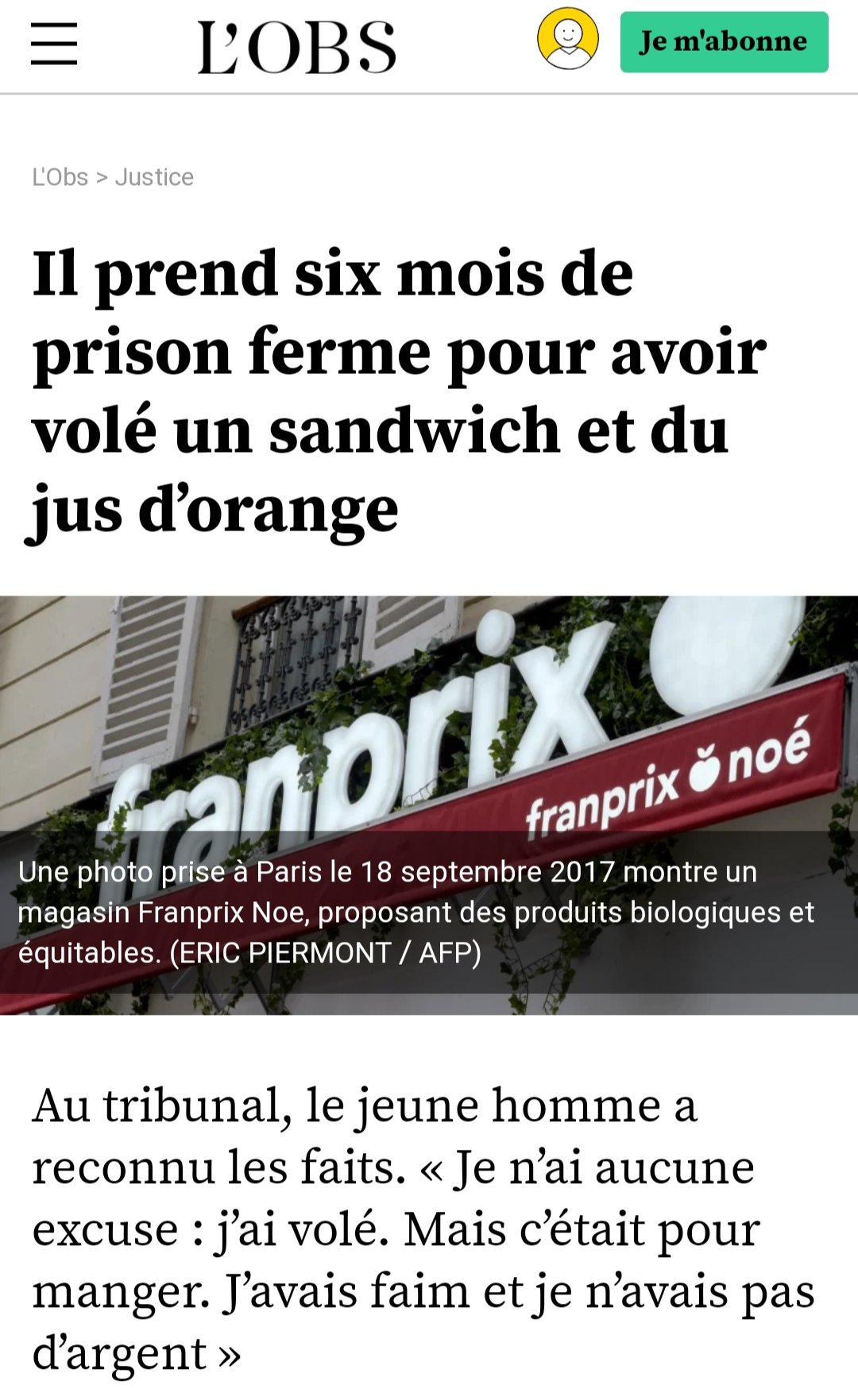The width and height of the screenshot is (858, 1400).
Task: Open the user account profile icon
Action: 567,39
